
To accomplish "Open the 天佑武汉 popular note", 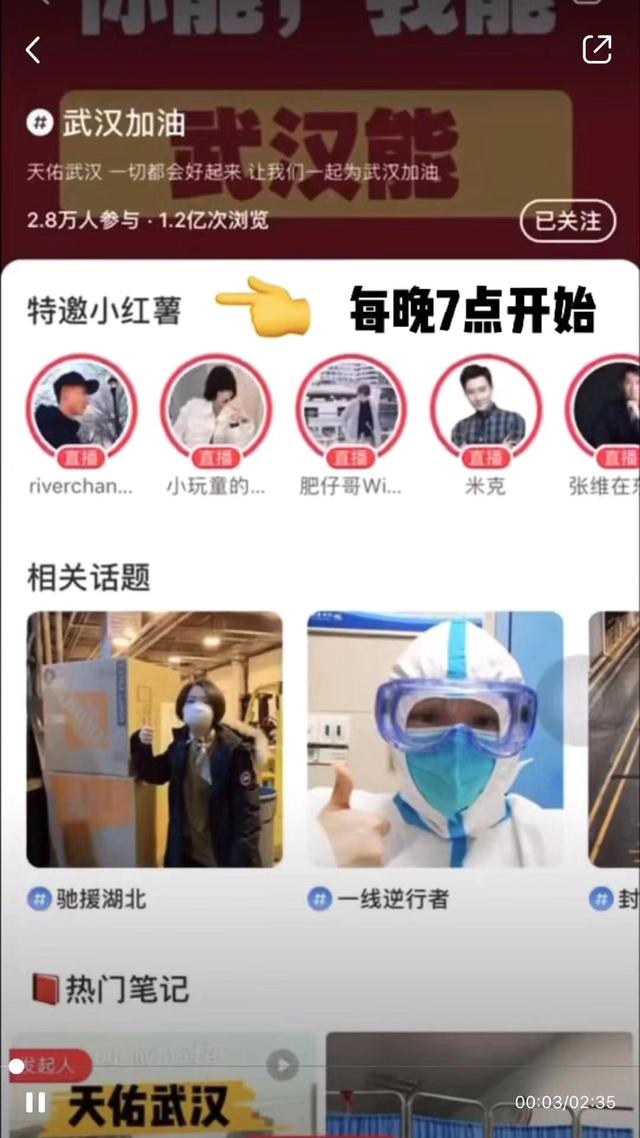I will pyautogui.click(x=163, y=1084).
